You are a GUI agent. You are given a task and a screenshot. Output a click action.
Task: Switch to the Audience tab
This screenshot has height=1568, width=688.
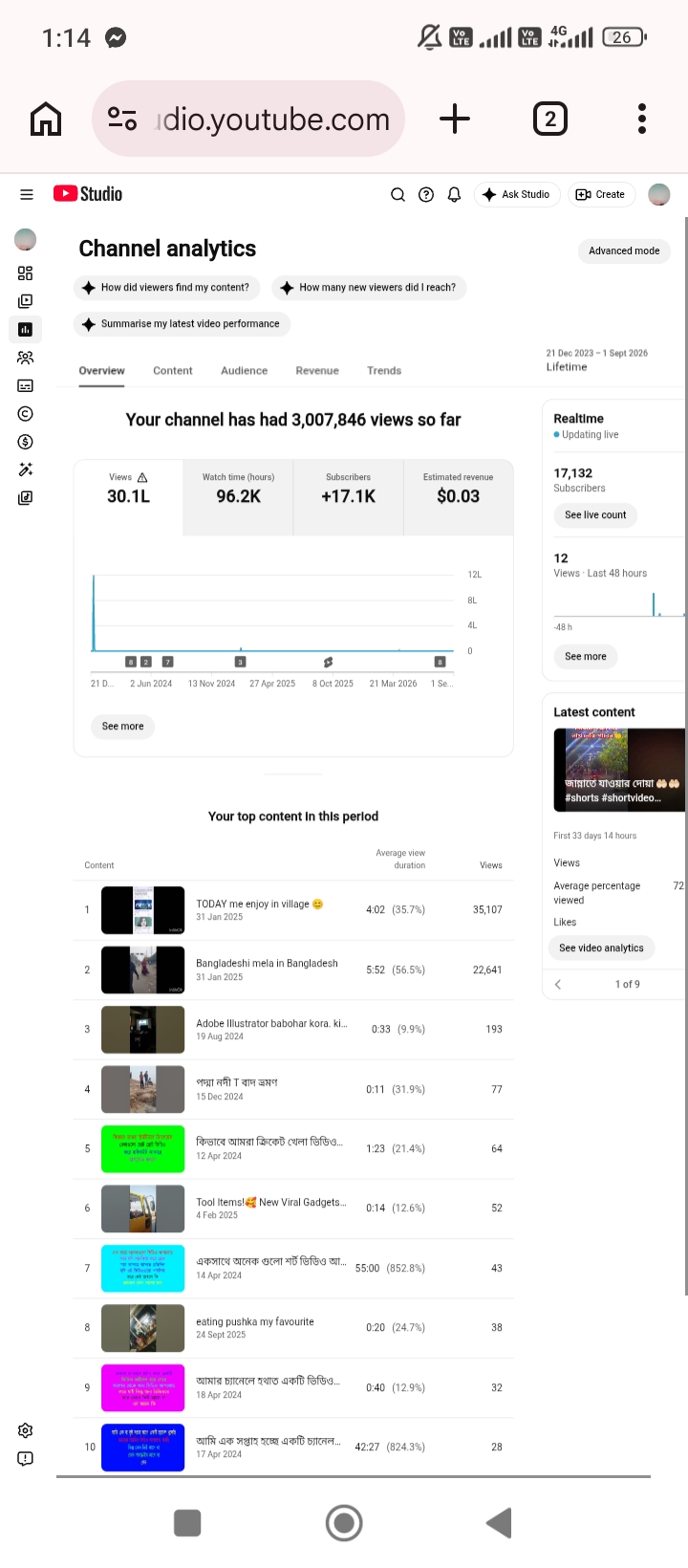point(245,371)
